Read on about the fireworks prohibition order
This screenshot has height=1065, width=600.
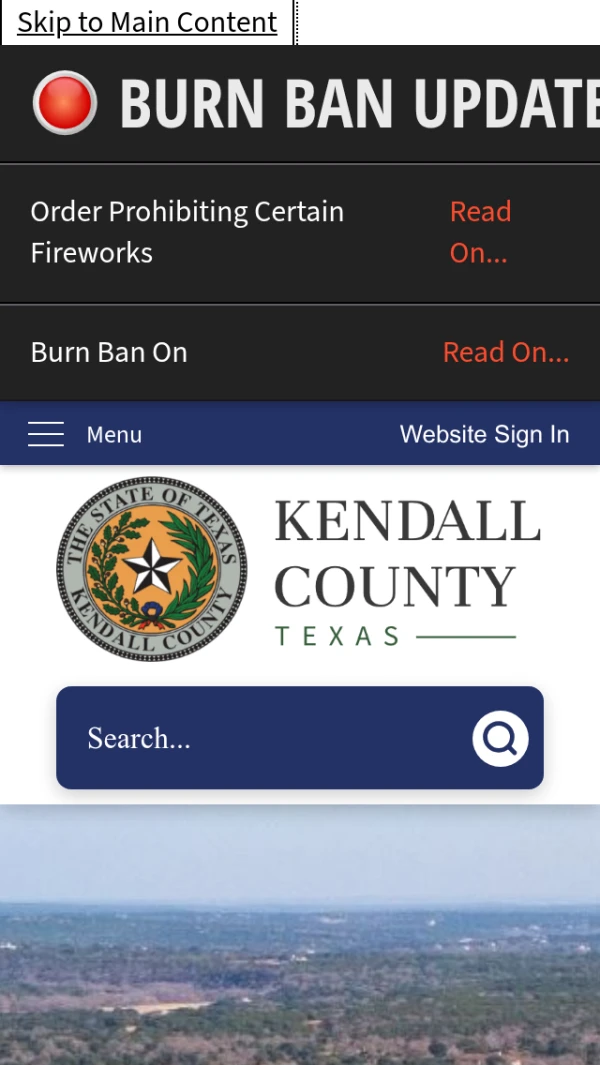tap(480, 232)
